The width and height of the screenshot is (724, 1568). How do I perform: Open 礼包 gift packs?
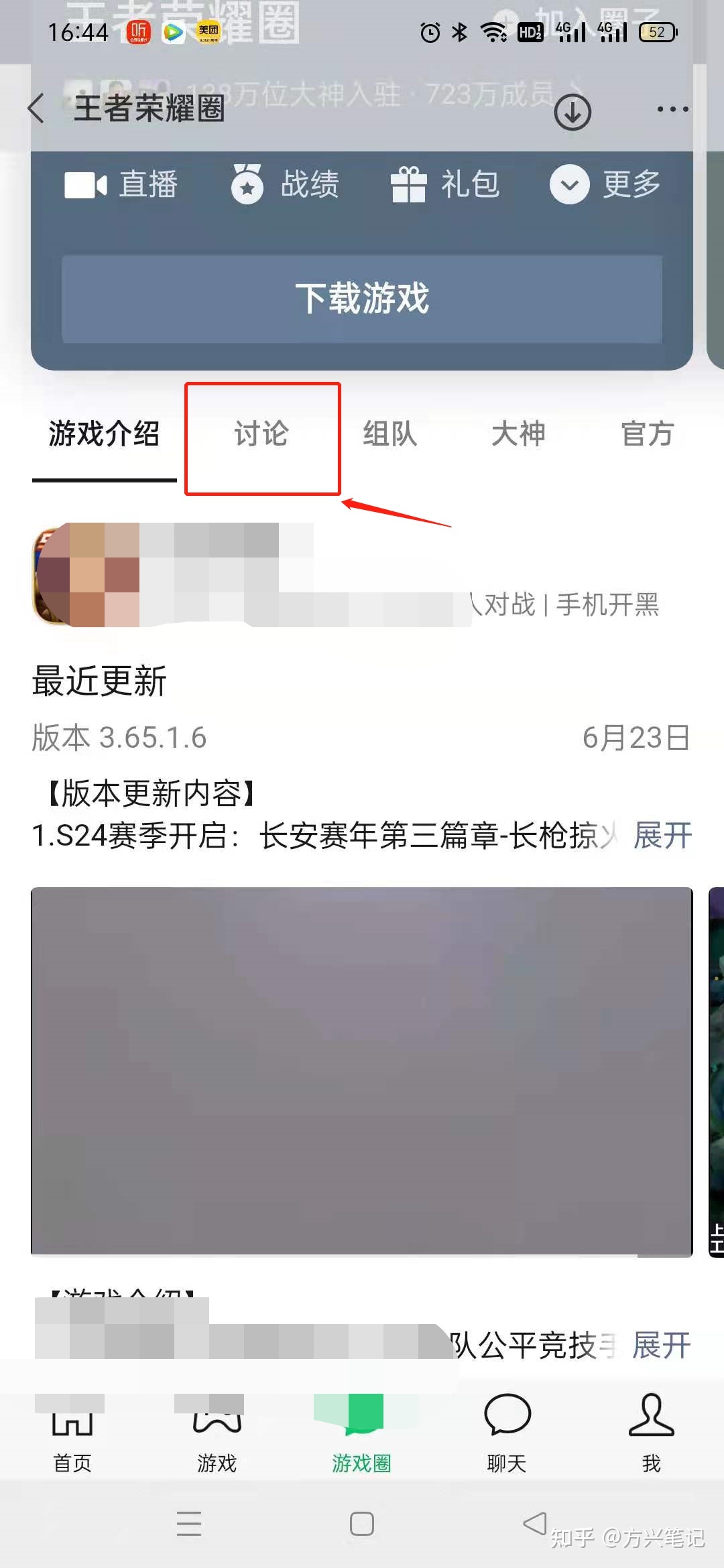[x=445, y=184]
